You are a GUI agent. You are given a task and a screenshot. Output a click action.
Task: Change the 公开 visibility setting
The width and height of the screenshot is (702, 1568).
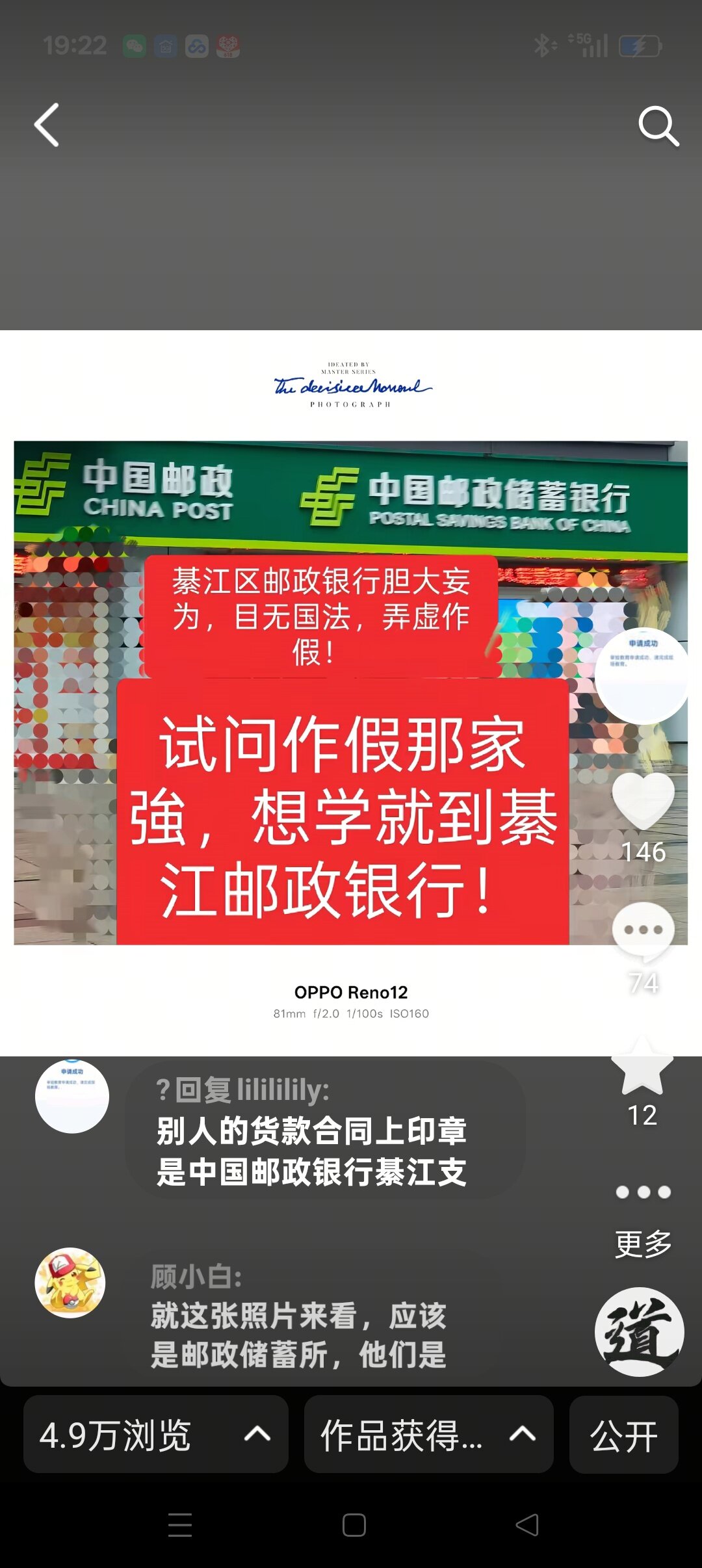pyautogui.click(x=623, y=1434)
